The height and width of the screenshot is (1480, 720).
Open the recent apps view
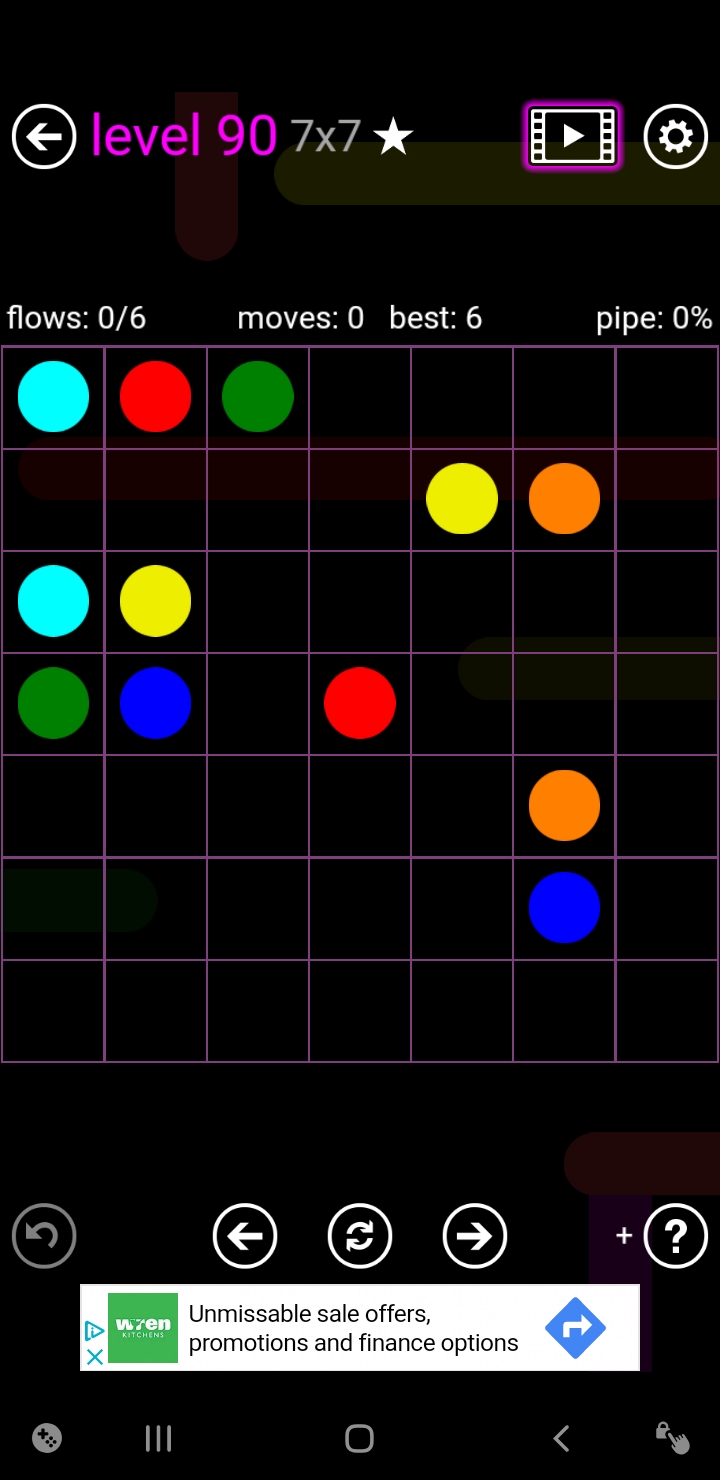(158, 1439)
